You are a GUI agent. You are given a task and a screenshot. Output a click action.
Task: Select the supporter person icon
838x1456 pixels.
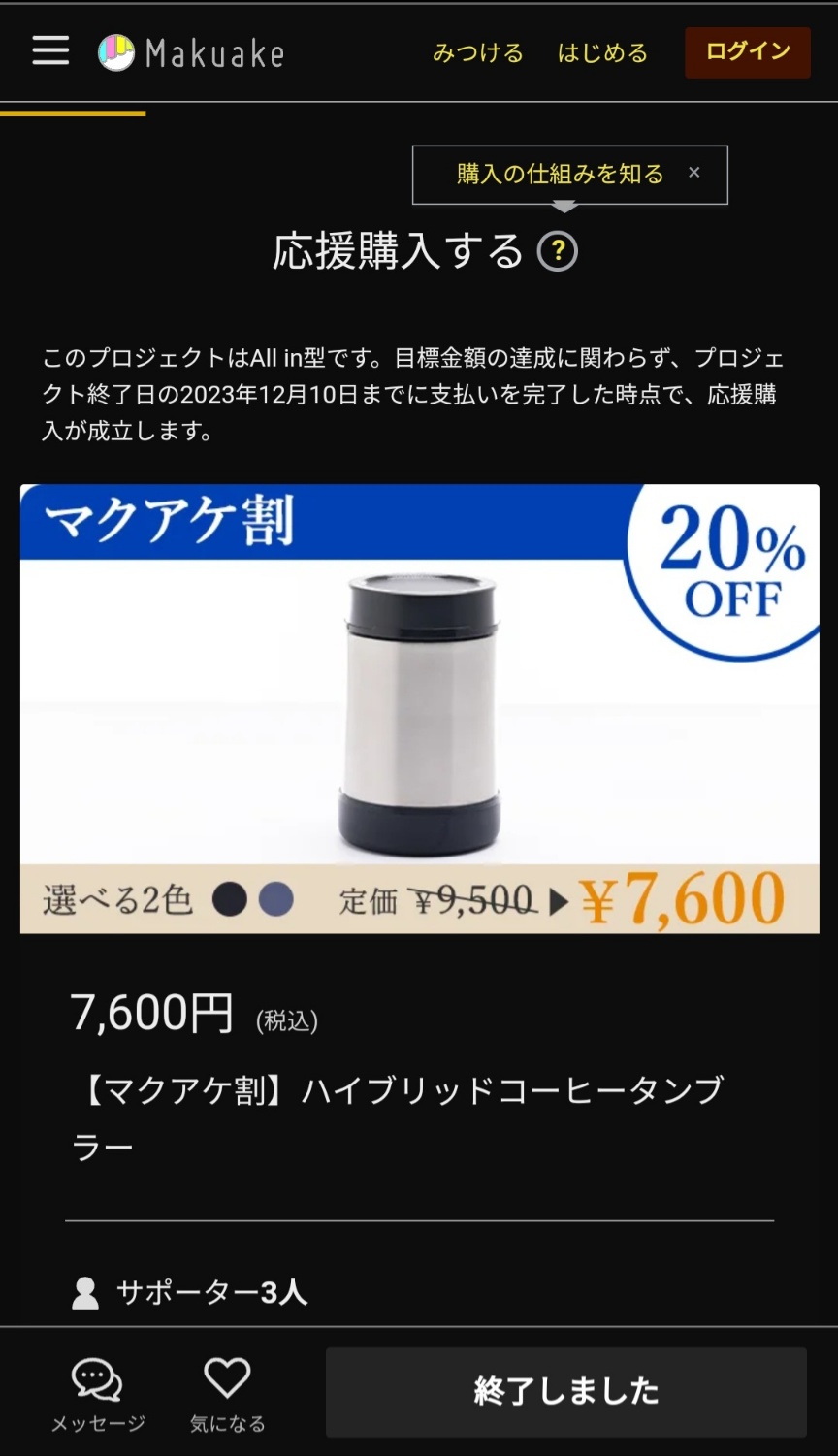pos(85,1292)
